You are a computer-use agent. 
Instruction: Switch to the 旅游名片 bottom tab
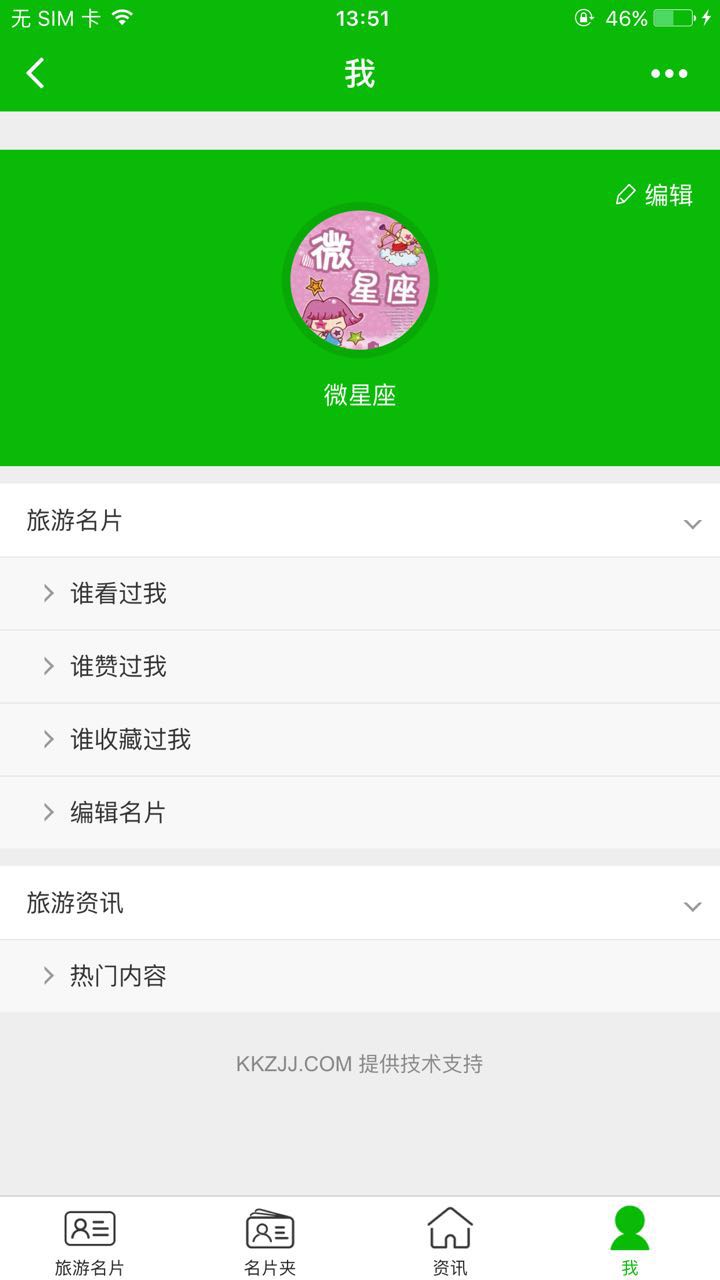pos(90,1240)
